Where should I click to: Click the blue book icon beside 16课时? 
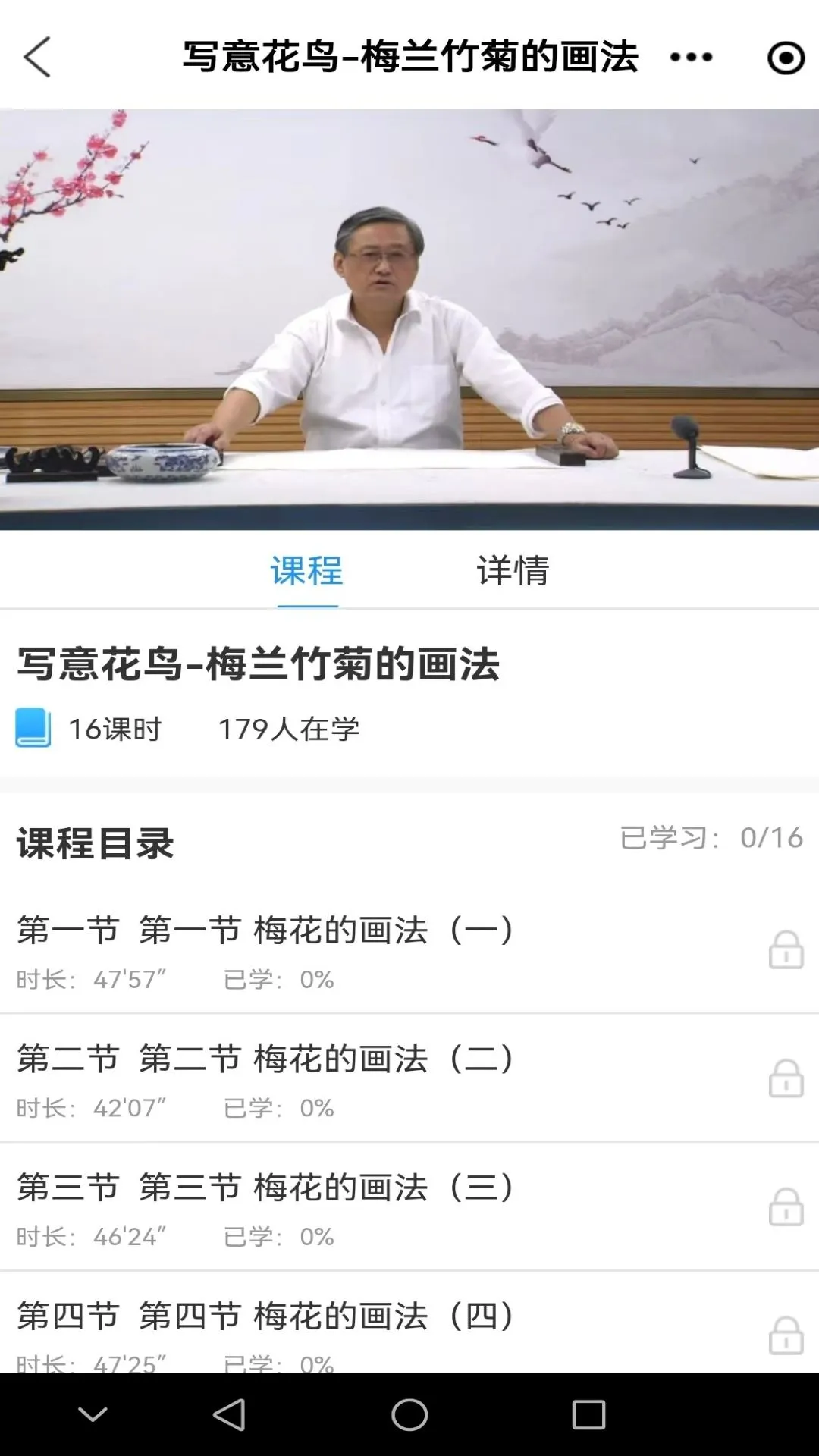33,726
